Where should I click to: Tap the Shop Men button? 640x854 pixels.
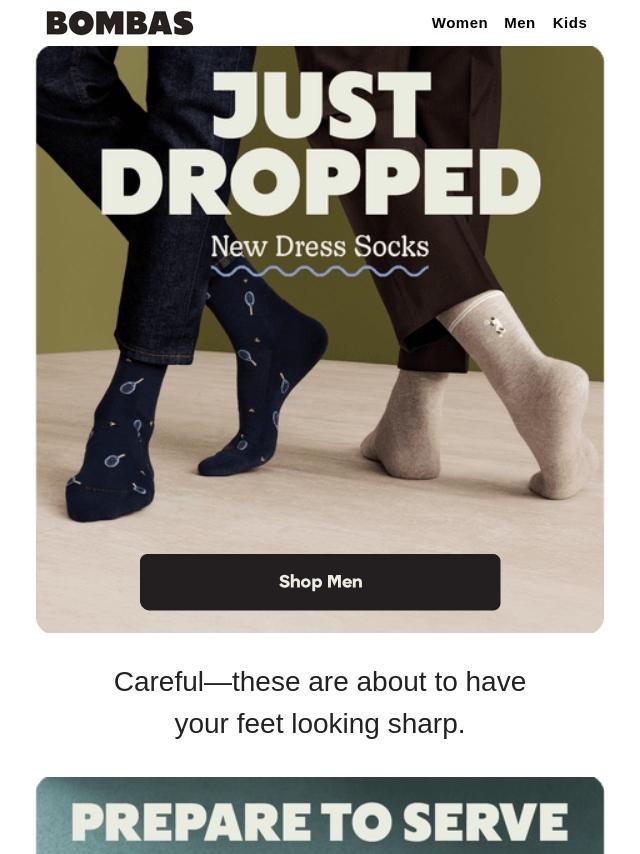tap(320, 582)
